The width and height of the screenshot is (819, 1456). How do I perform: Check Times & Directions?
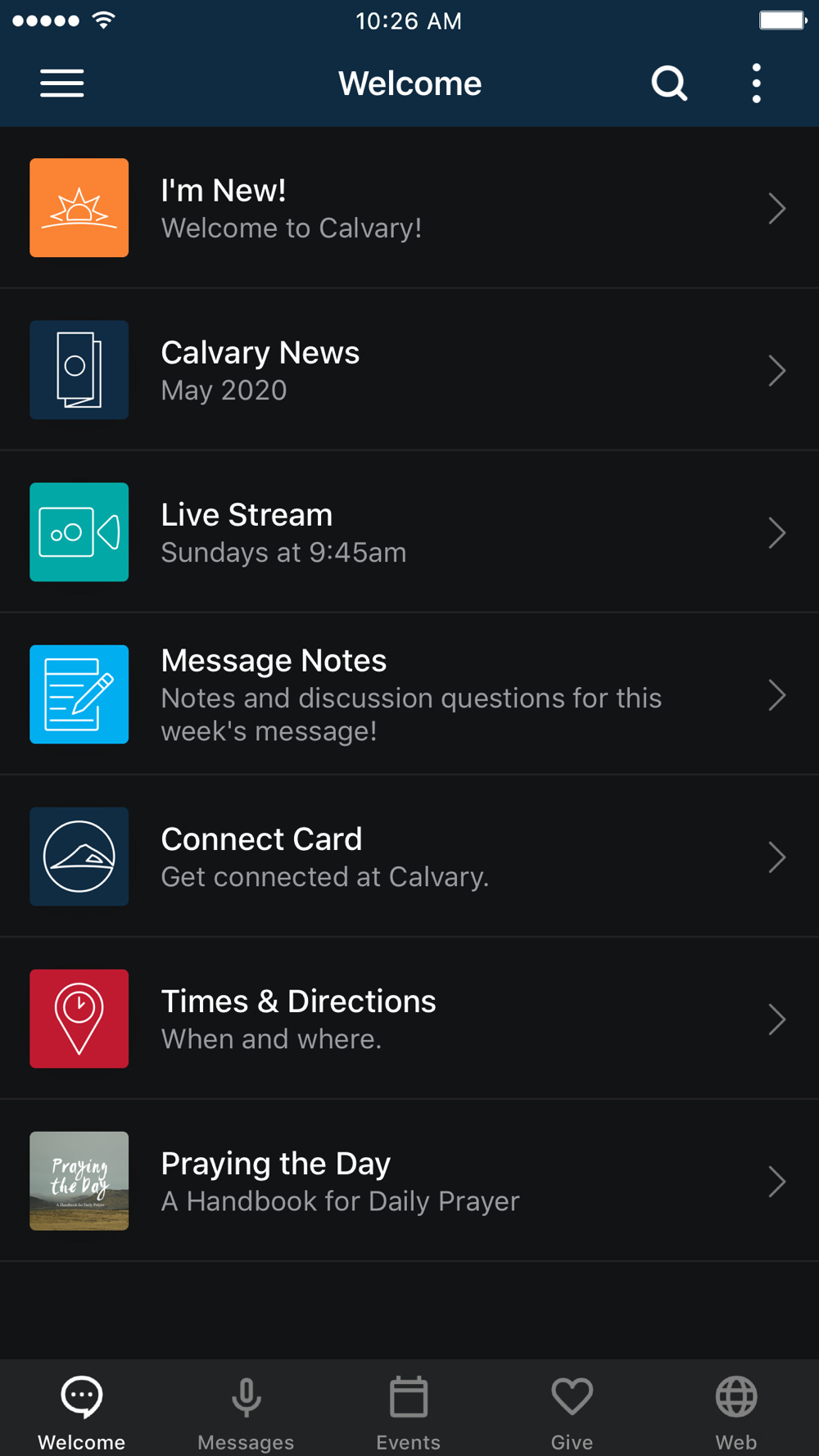click(409, 1019)
